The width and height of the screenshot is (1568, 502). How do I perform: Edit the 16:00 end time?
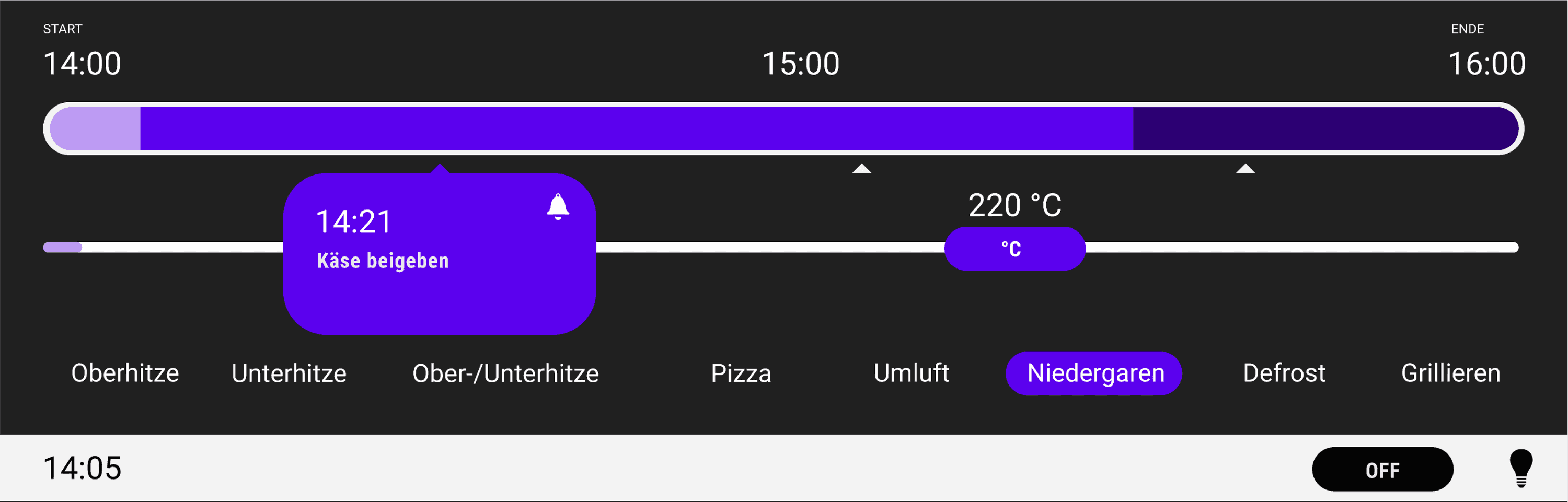[1486, 63]
